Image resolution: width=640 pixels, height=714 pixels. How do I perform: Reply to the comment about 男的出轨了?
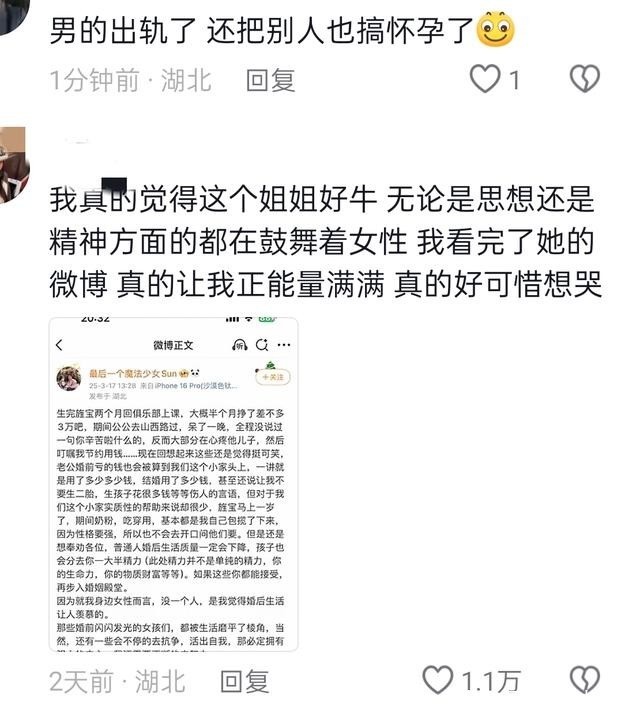270,80
